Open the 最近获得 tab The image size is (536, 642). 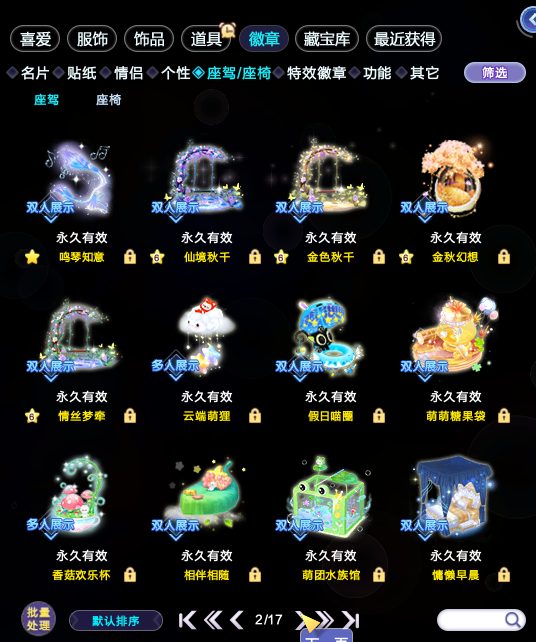click(404, 39)
